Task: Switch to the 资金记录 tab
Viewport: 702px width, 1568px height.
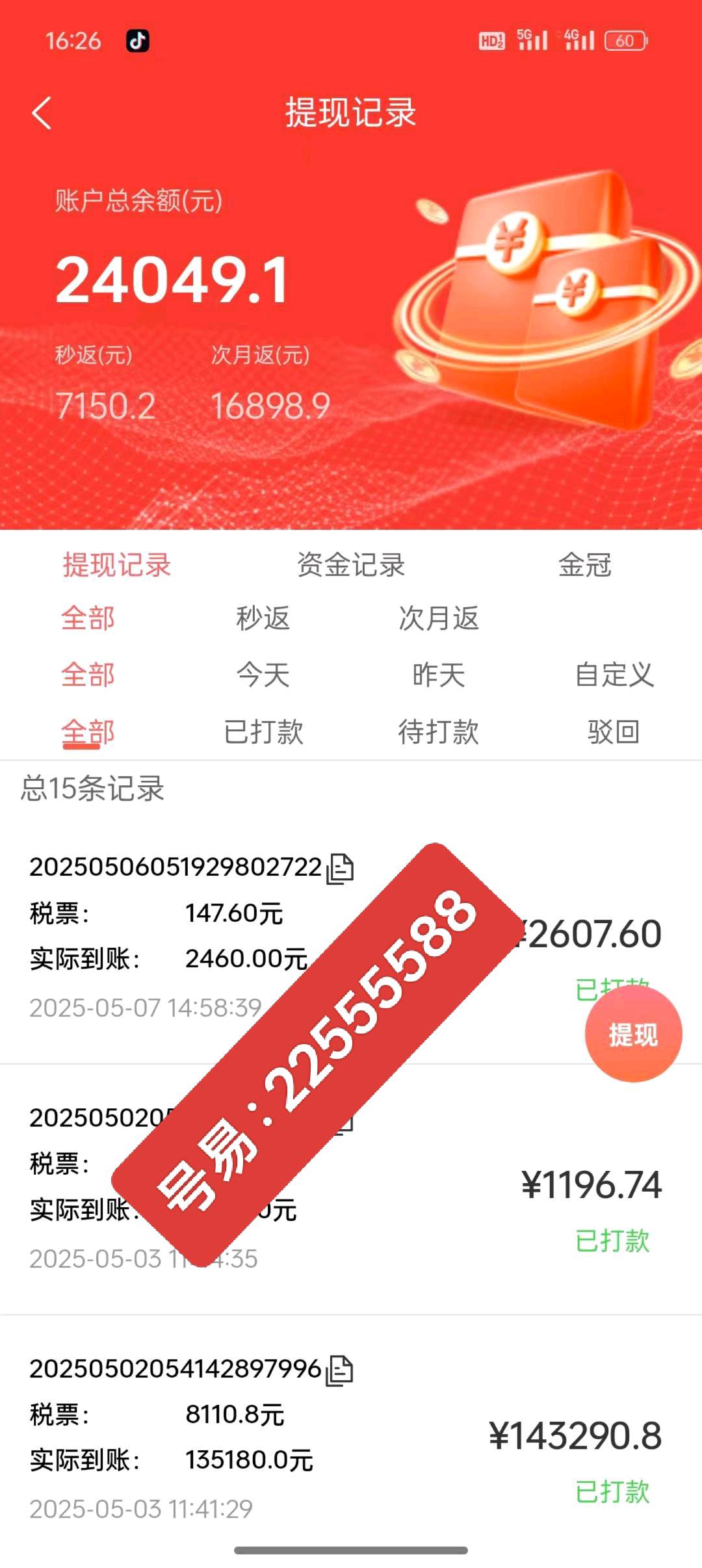Action: pos(351,564)
